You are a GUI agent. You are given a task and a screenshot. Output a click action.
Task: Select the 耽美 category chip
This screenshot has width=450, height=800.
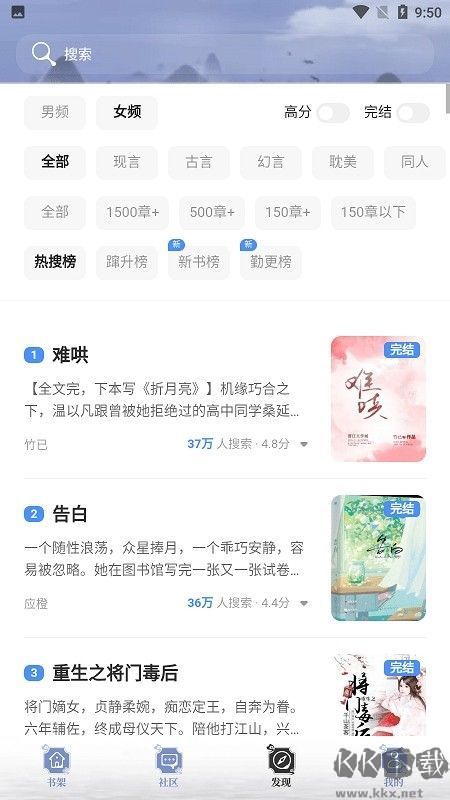coord(342,162)
